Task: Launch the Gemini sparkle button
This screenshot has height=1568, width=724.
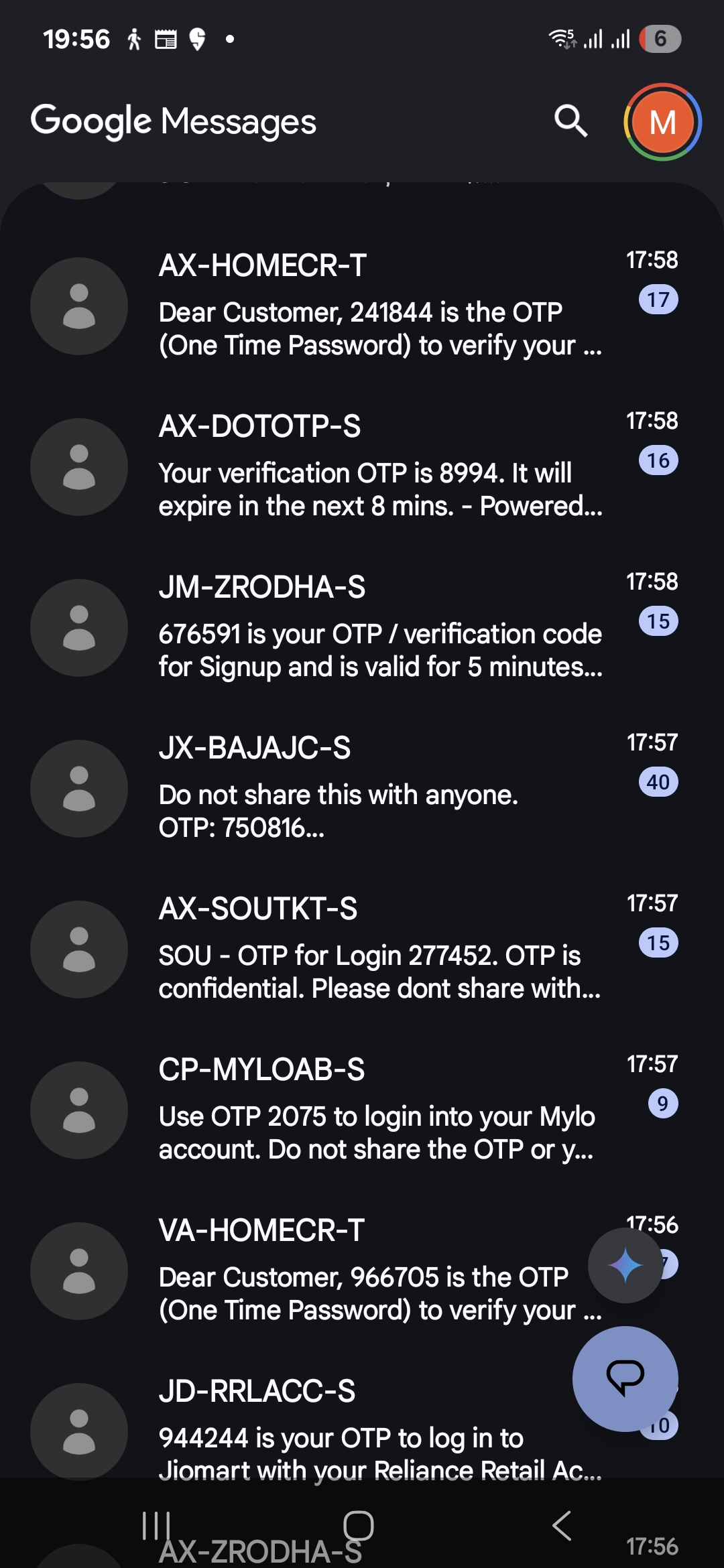Action: coord(625,1265)
